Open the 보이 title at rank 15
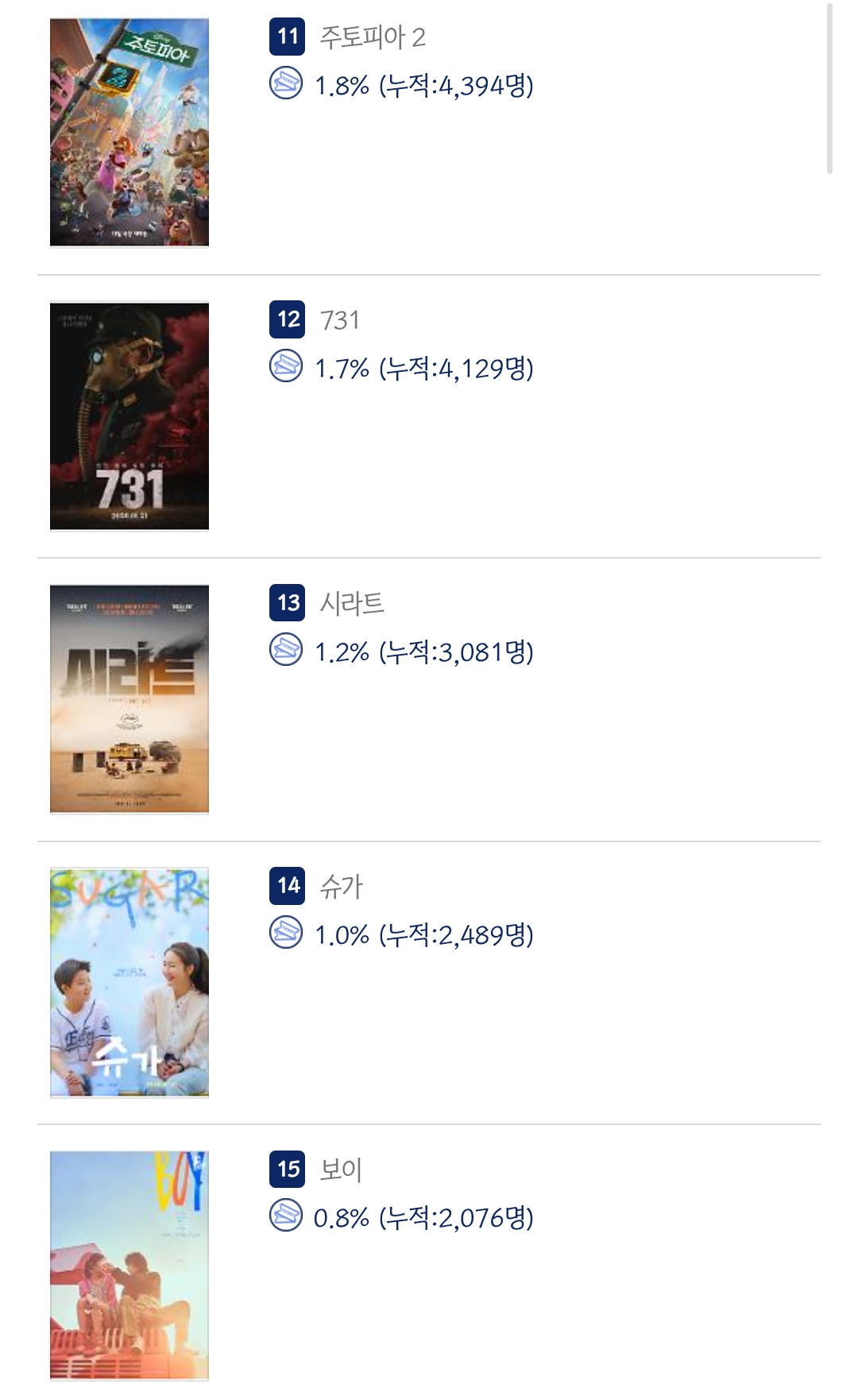 [x=341, y=1170]
